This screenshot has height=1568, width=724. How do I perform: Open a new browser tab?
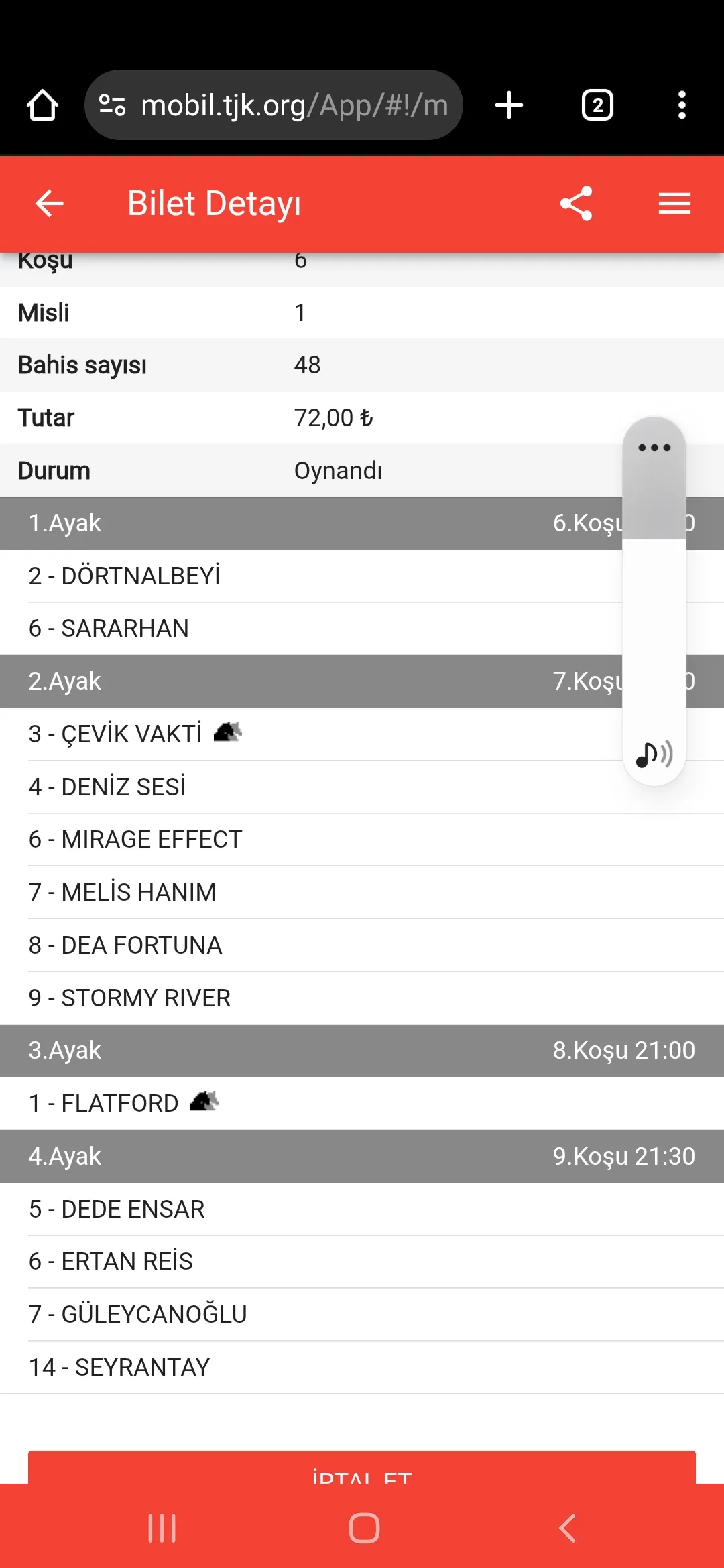509,105
